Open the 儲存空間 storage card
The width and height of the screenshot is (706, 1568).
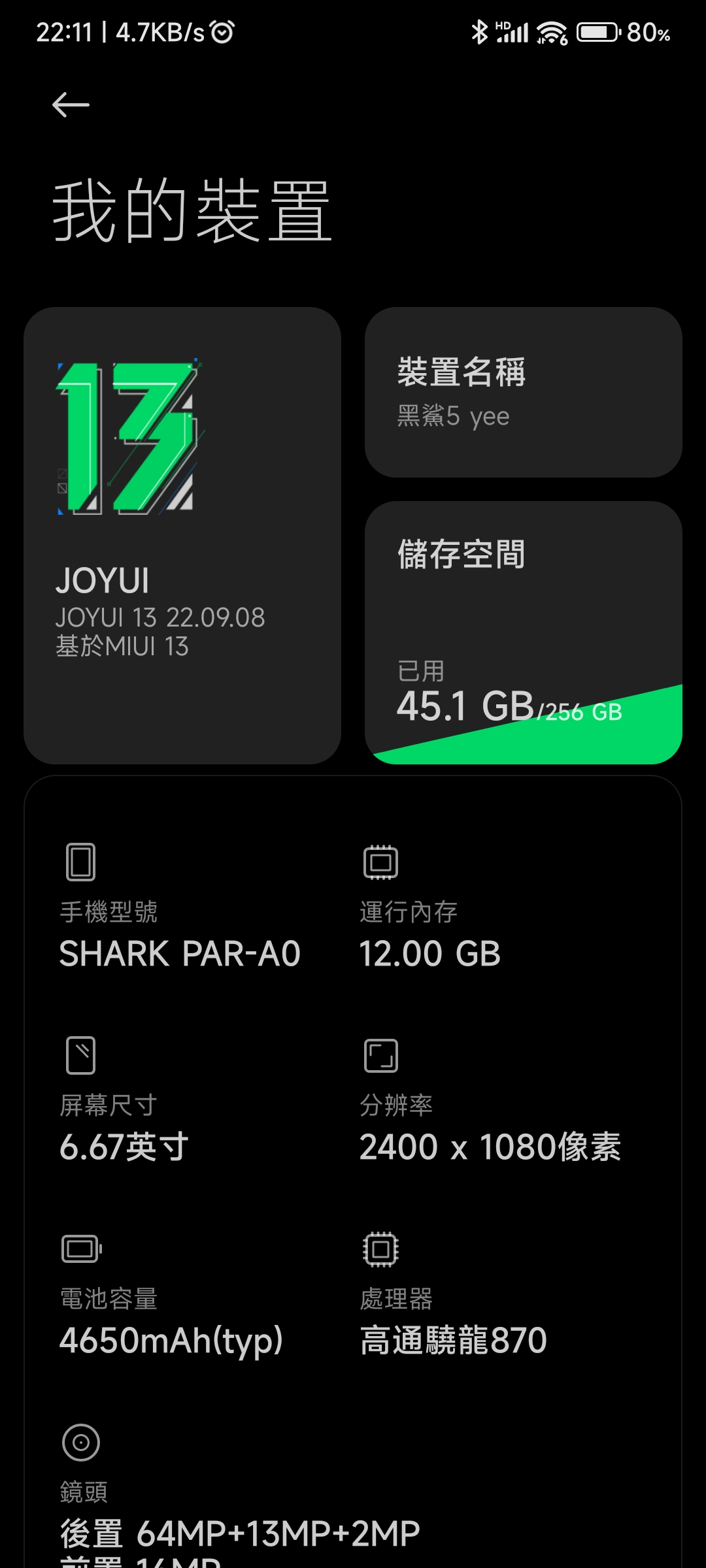[x=524, y=632]
